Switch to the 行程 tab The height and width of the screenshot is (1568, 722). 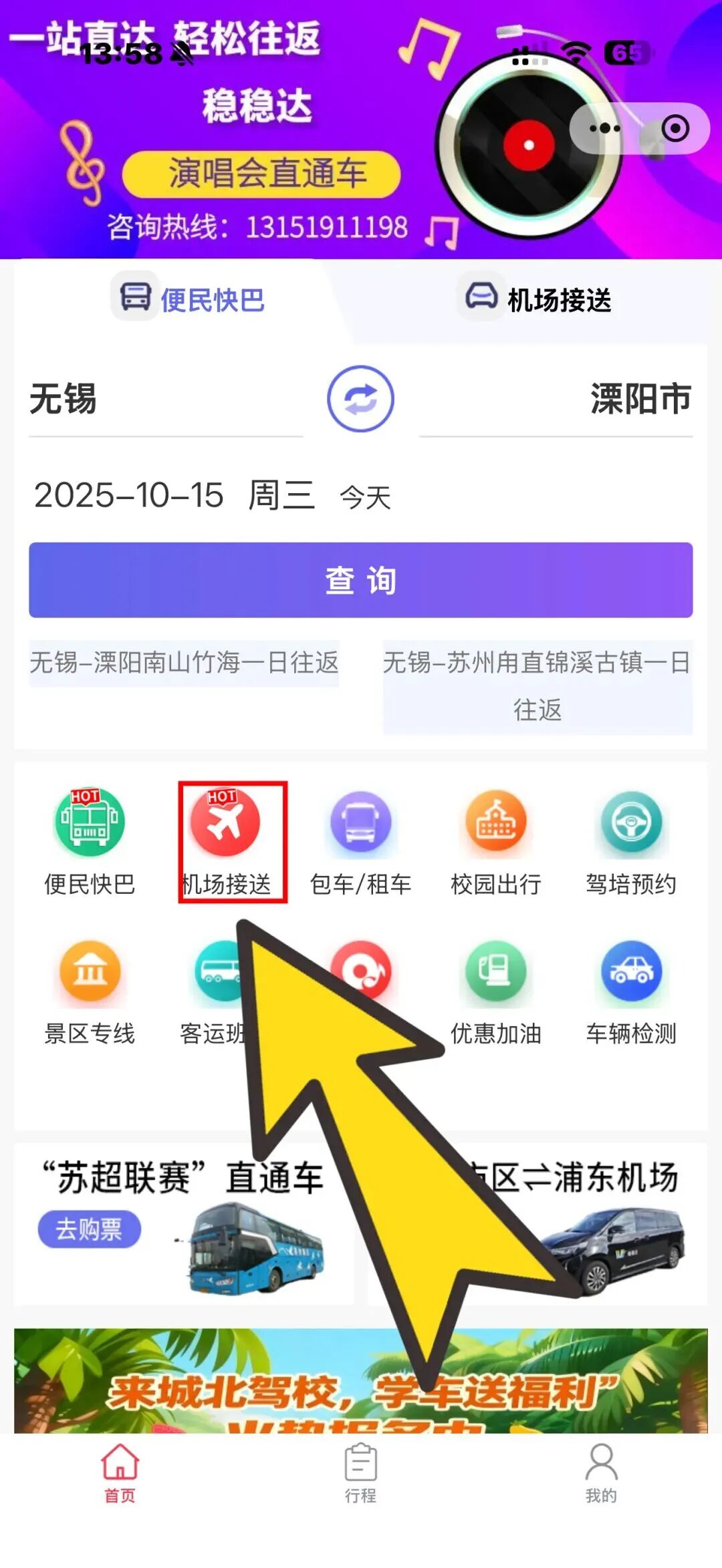360,1473
